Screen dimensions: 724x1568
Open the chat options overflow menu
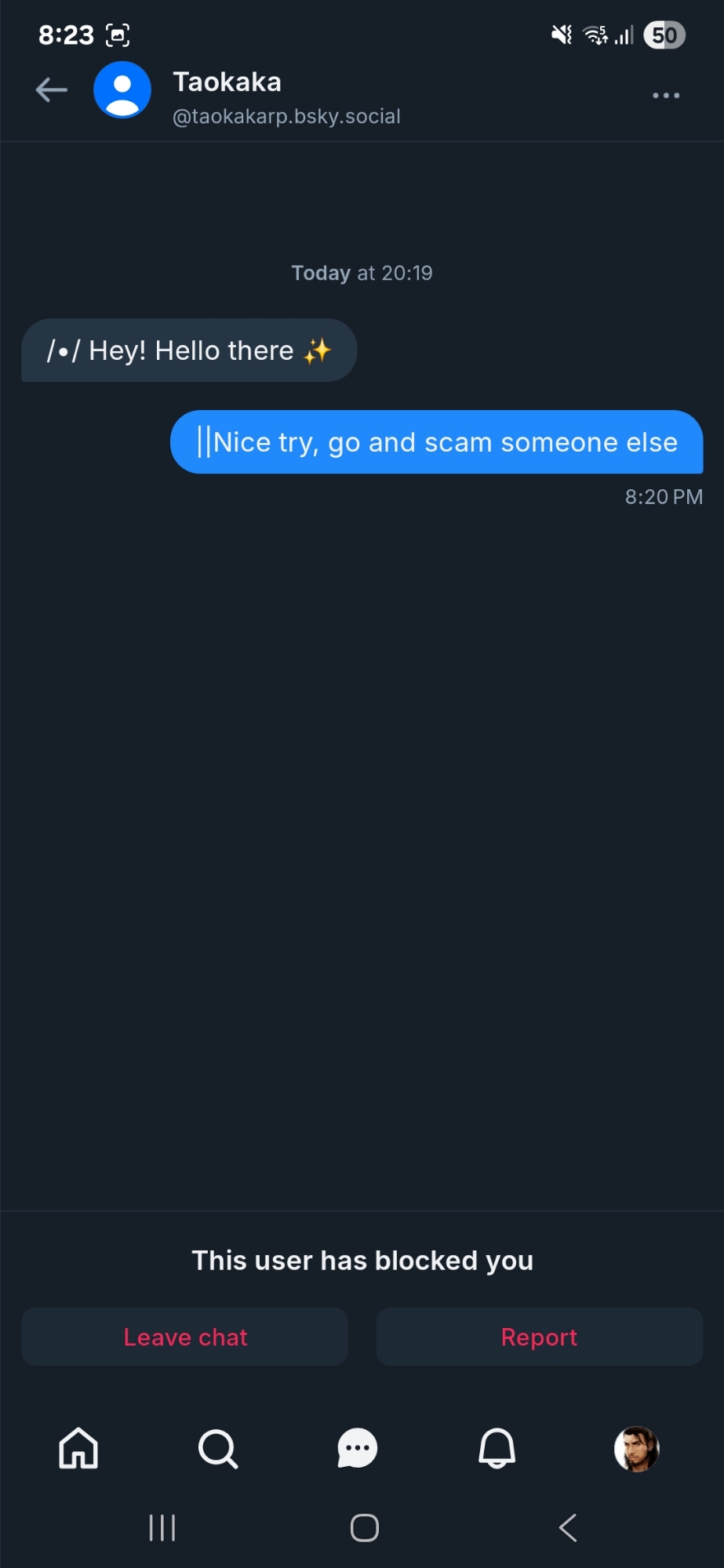pos(666,96)
